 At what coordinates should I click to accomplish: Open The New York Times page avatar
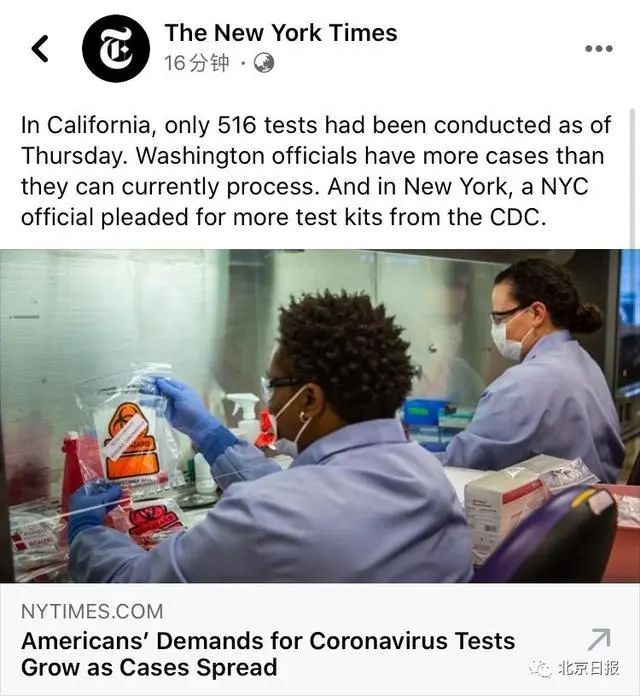point(116,48)
